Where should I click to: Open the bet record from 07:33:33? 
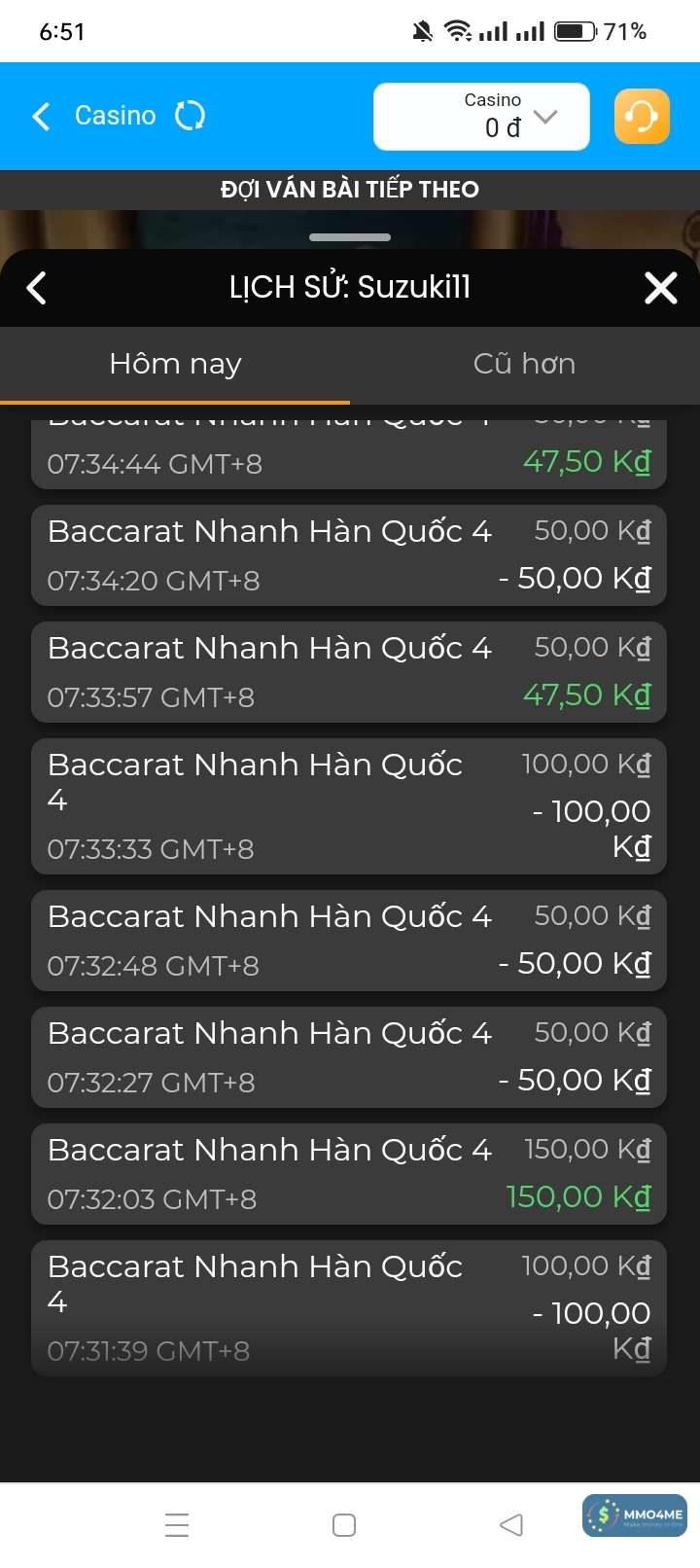(x=348, y=806)
